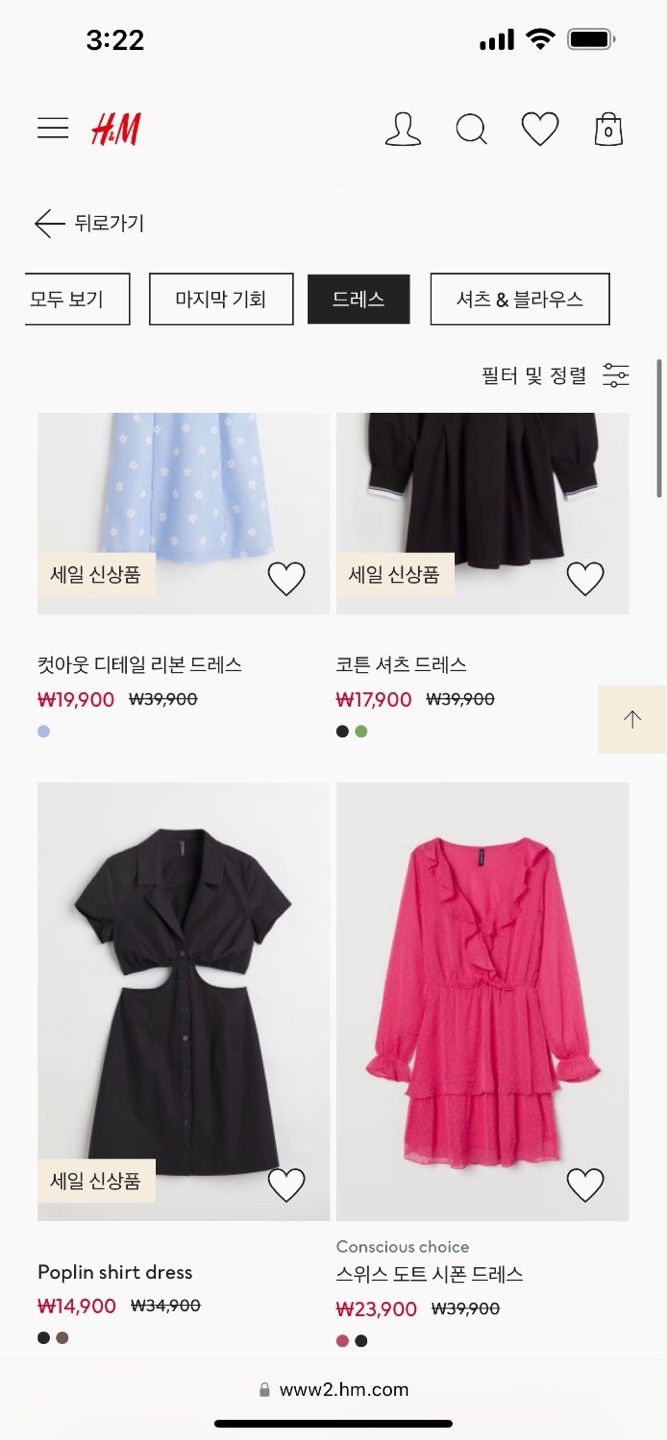Favorite the 코튼 셔츠 드레스
Viewport: 667px width, 1440px height.
tap(585, 578)
